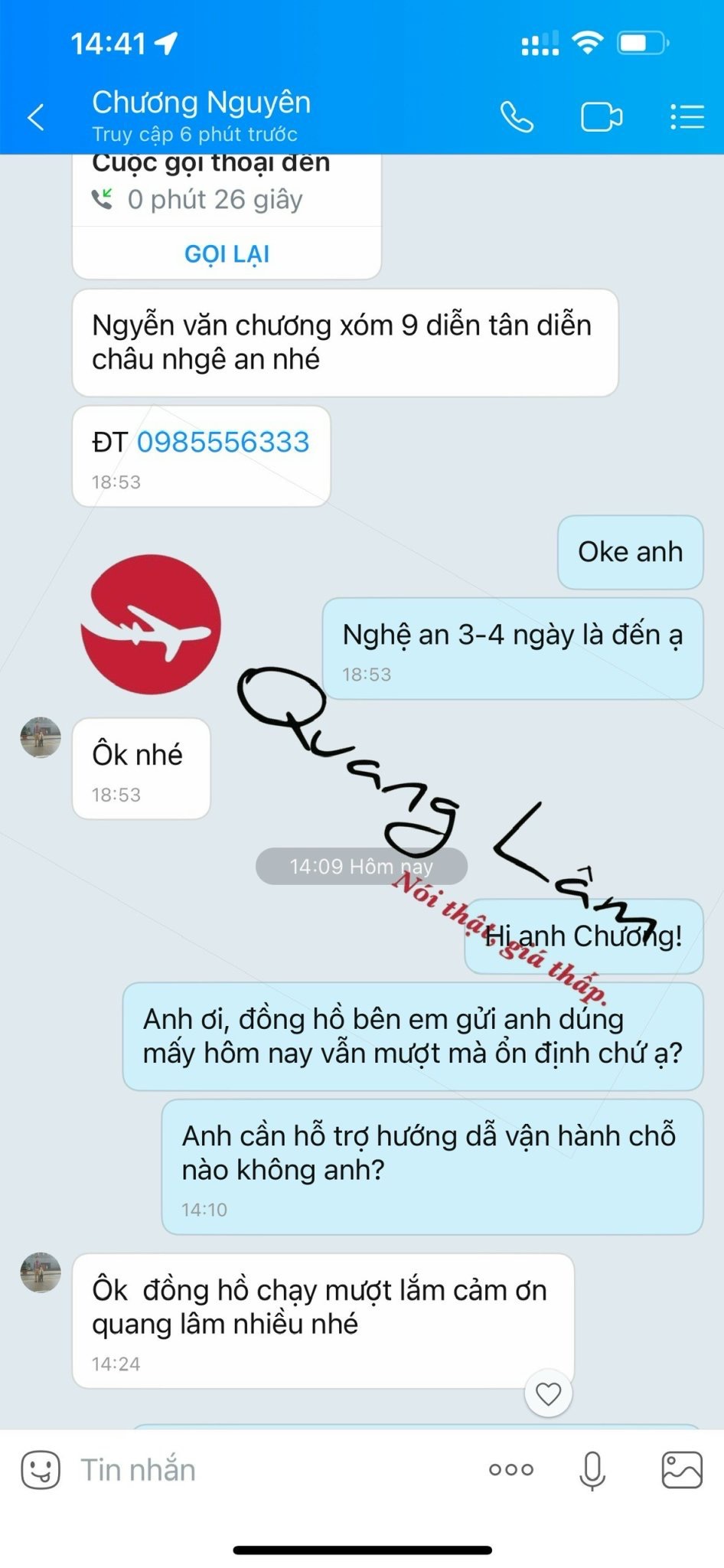This screenshot has height=1568, width=724.
Task: Open Chương Nguyên's avatar beside Ôk nhé
Action: coord(41,737)
